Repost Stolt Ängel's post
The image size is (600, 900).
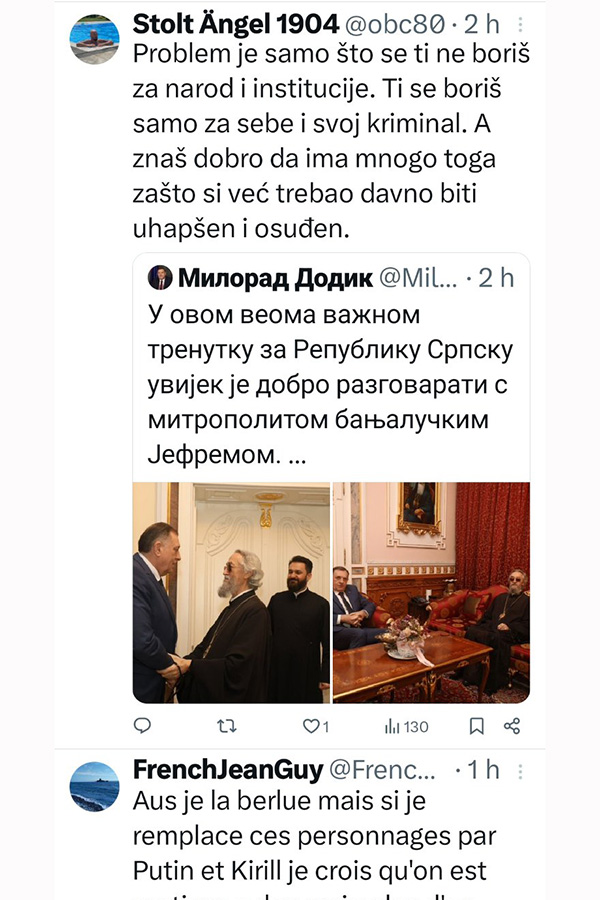tap(228, 725)
